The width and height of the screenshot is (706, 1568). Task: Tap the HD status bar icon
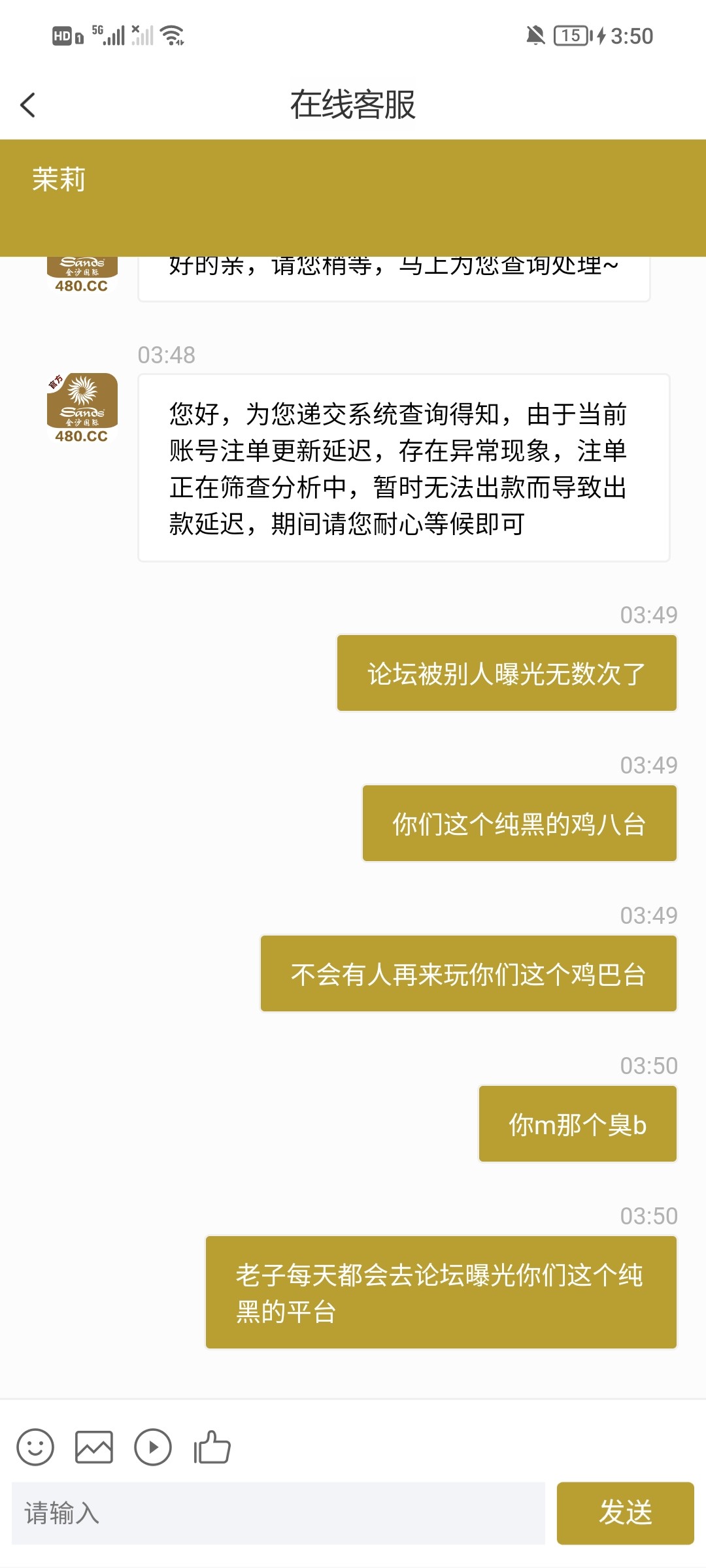pos(61,36)
